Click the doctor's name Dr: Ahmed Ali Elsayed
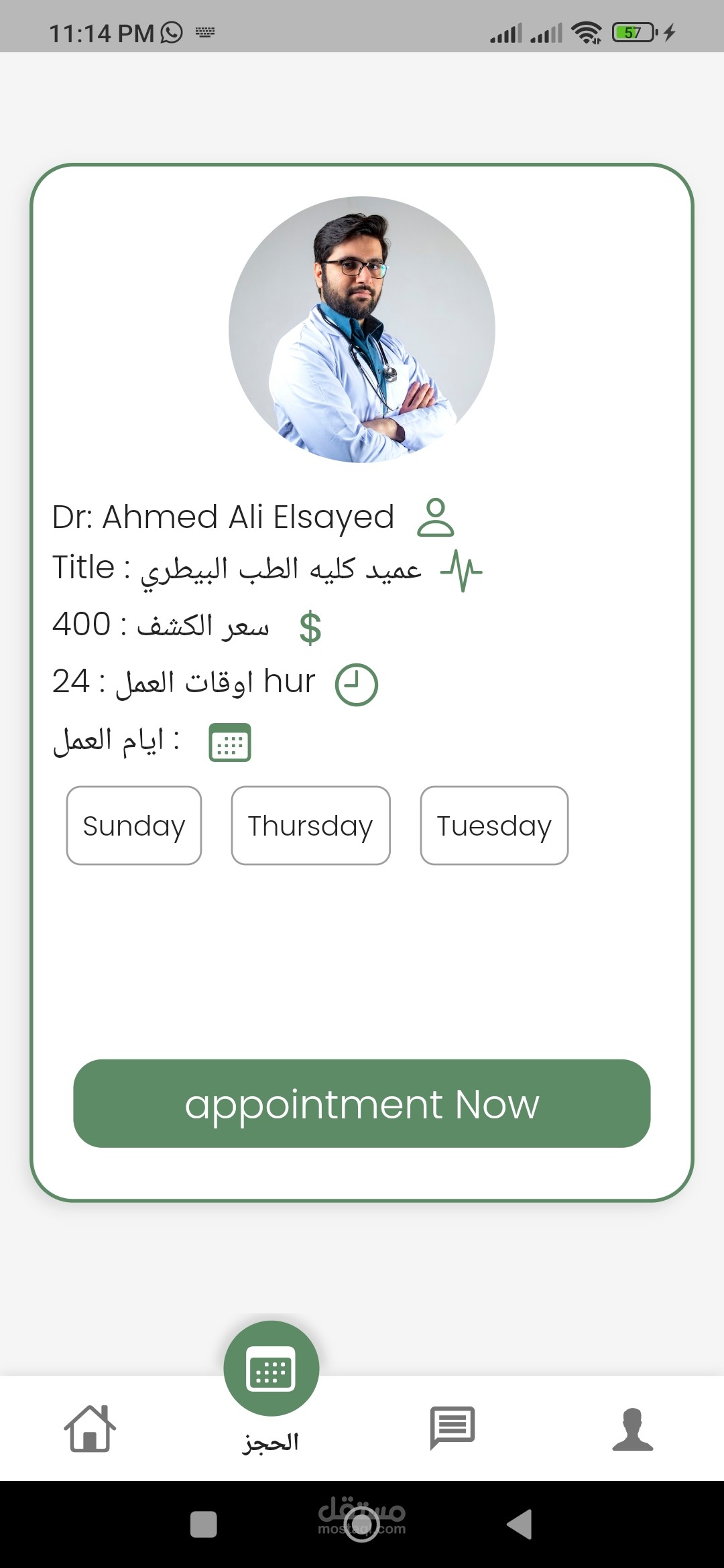This screenshot has width=724, height=1568. (224, 517)
